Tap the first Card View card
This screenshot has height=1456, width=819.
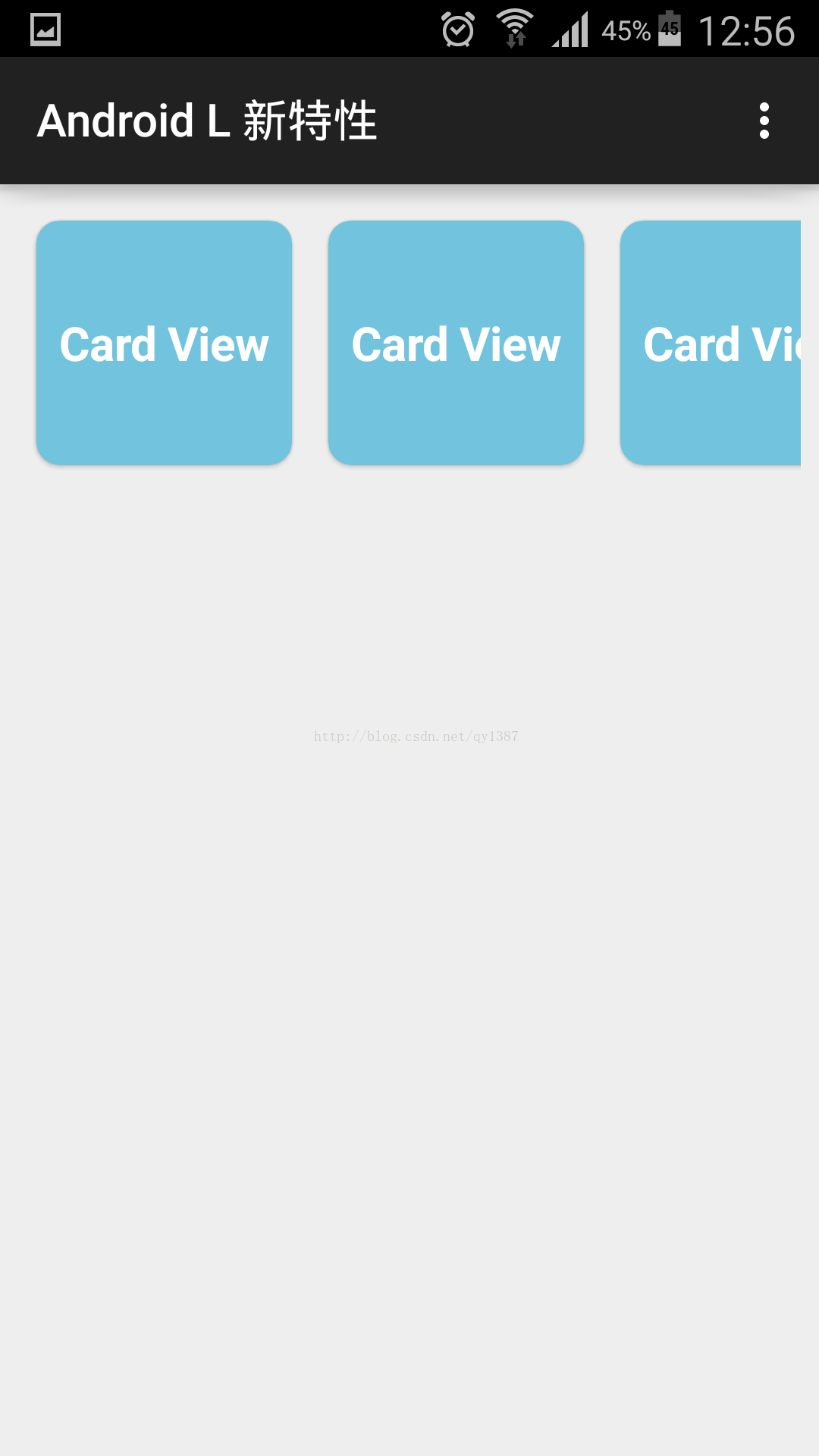tap(164, 343)
